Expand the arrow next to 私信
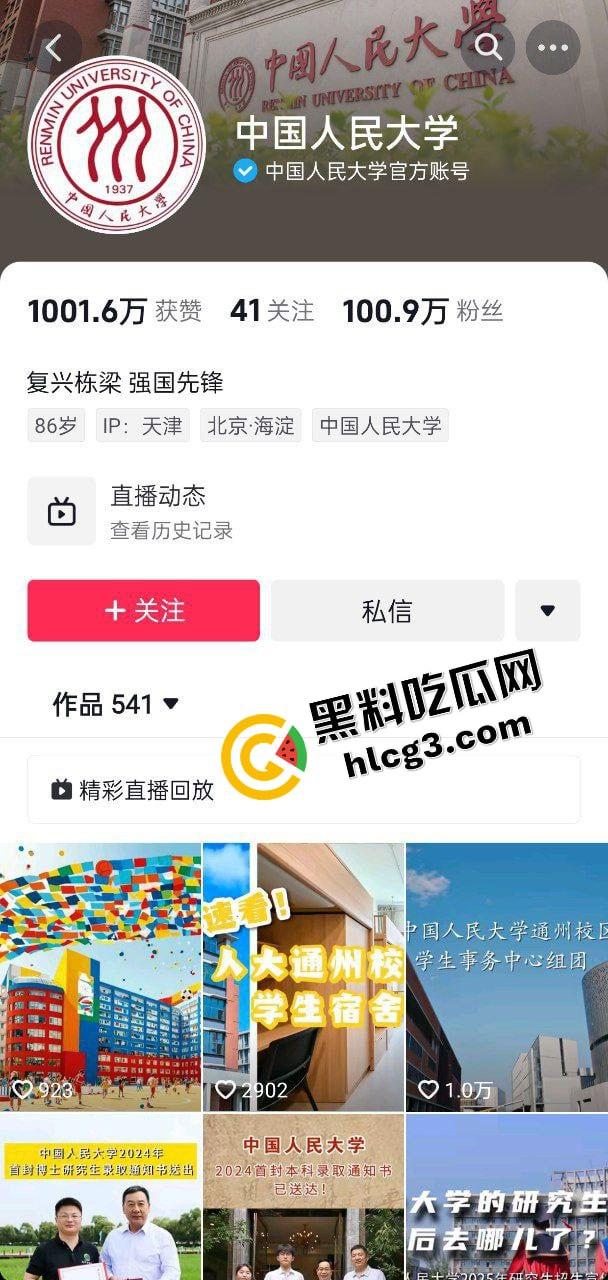The height and width of the screenshot is (1280, 608). click(547, 610)
